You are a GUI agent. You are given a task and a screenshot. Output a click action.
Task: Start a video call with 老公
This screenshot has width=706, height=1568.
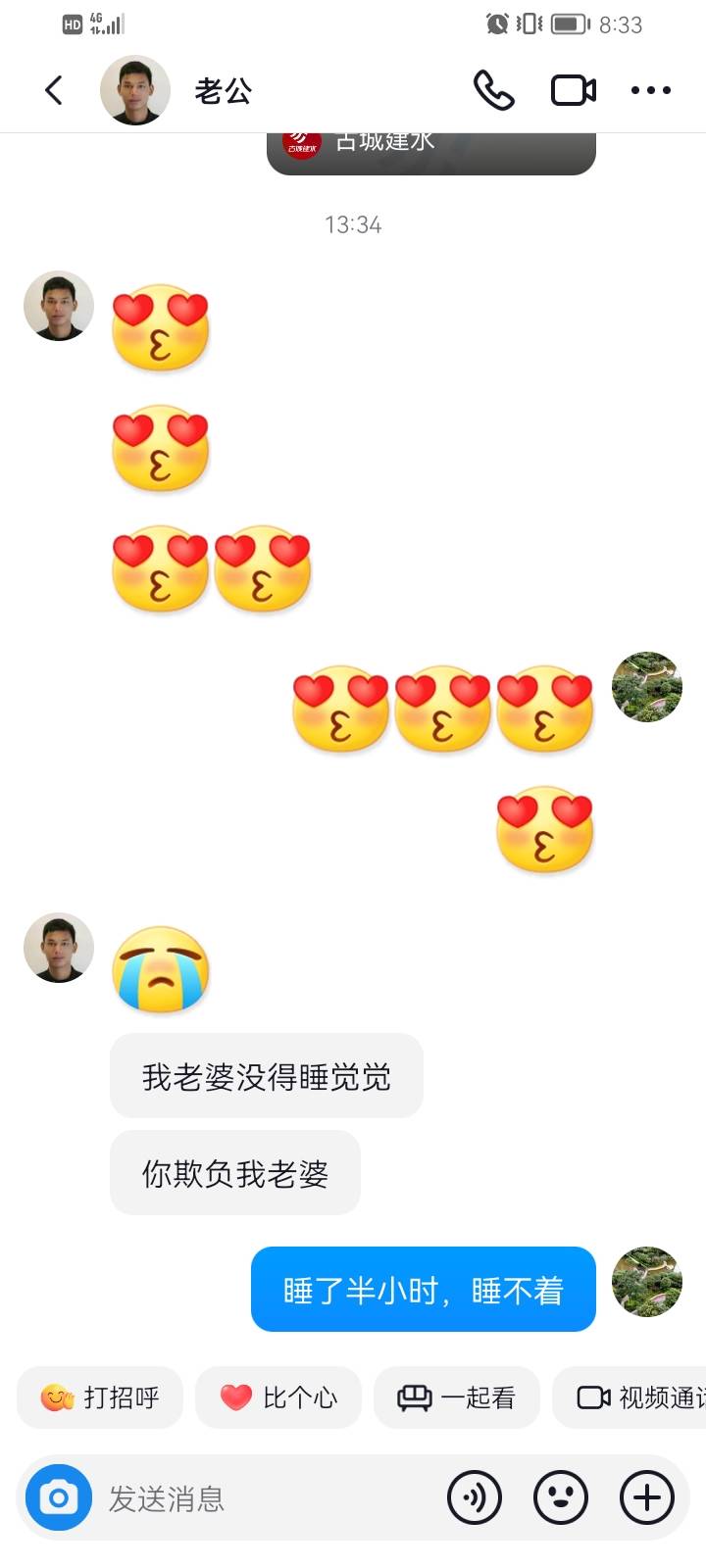tap(574, 89)
